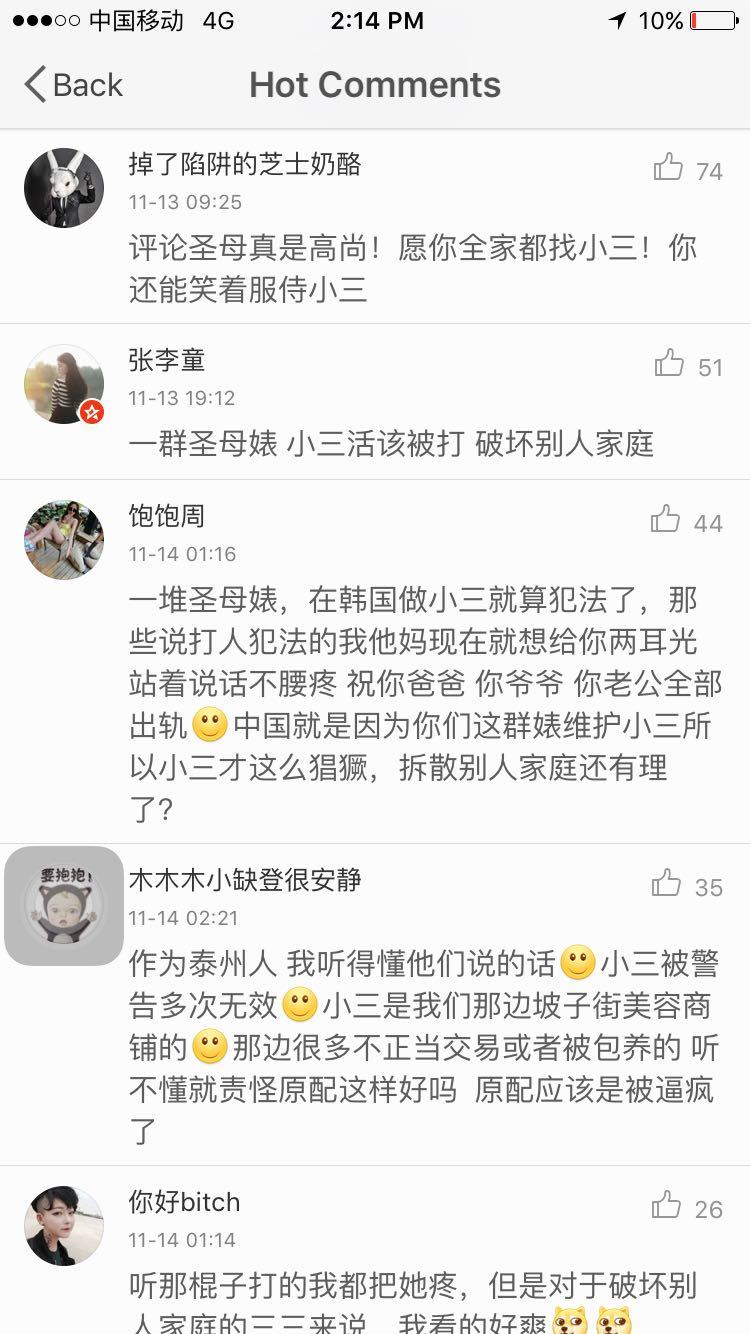Viewport: 750px width, 1334px height.
Task: Select the Hot Comments title
Action: tap(375, 85)
